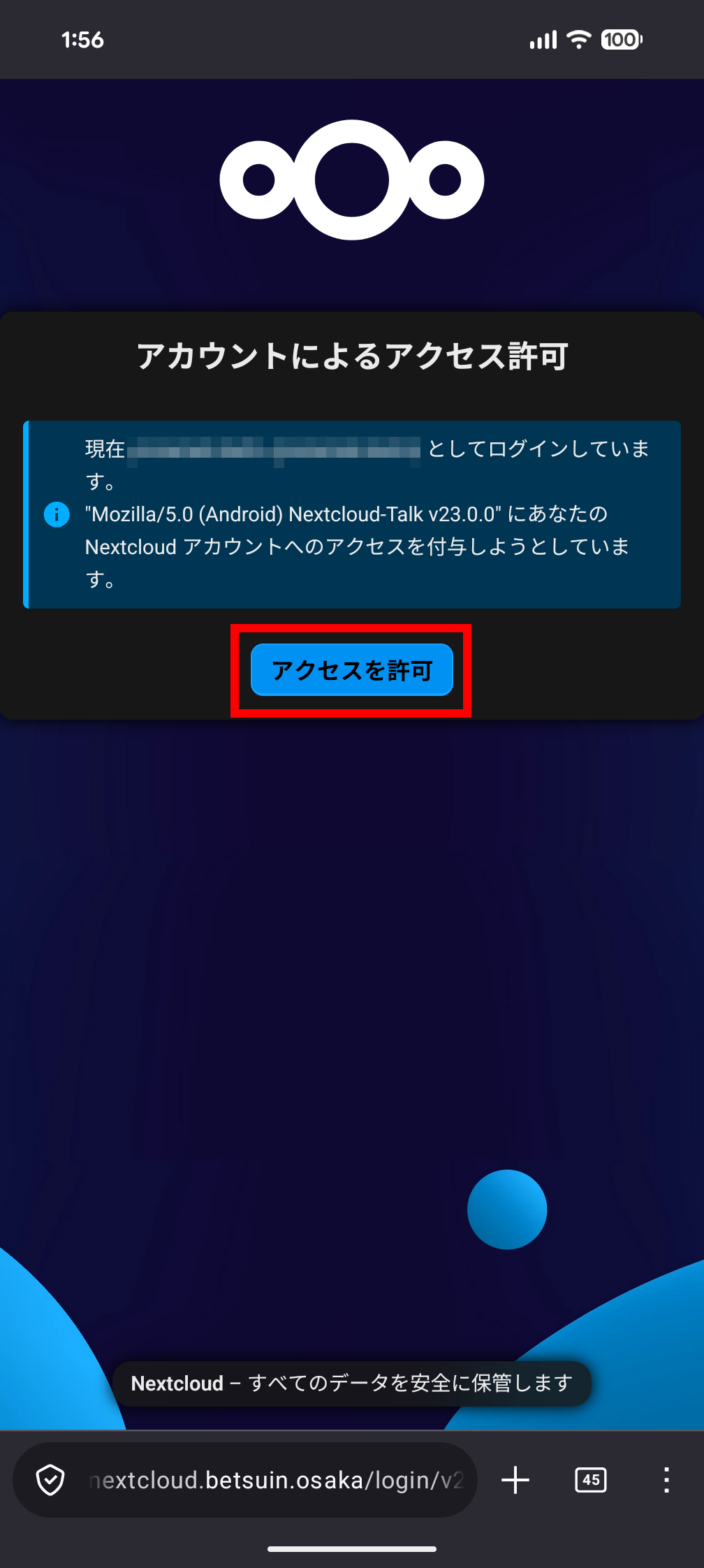
Task: Open the browser address bar
Action: 277,1480
